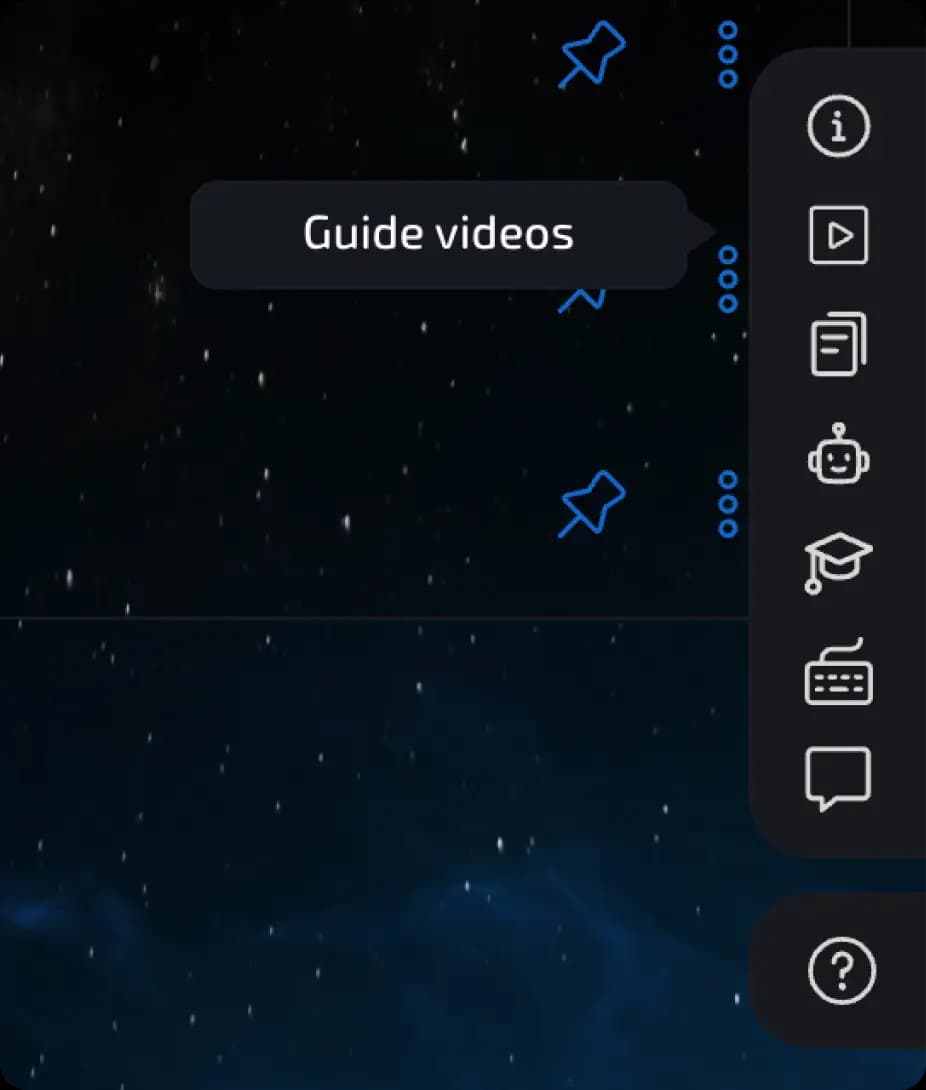Open the information panel
Screen dimensions: 926x1090
point(838,126)
